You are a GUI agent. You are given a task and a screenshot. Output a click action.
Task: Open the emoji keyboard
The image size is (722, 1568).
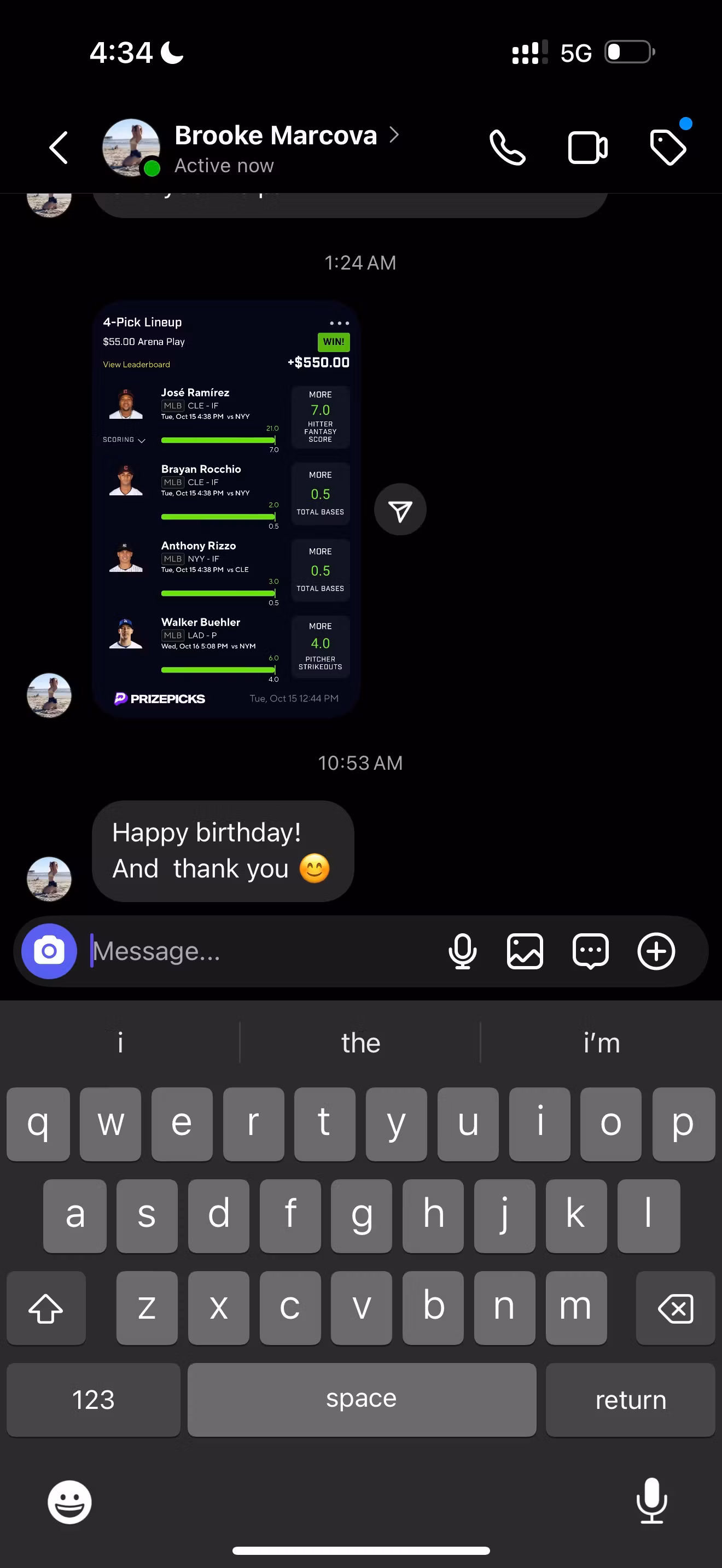click(x=69, y=1502)
